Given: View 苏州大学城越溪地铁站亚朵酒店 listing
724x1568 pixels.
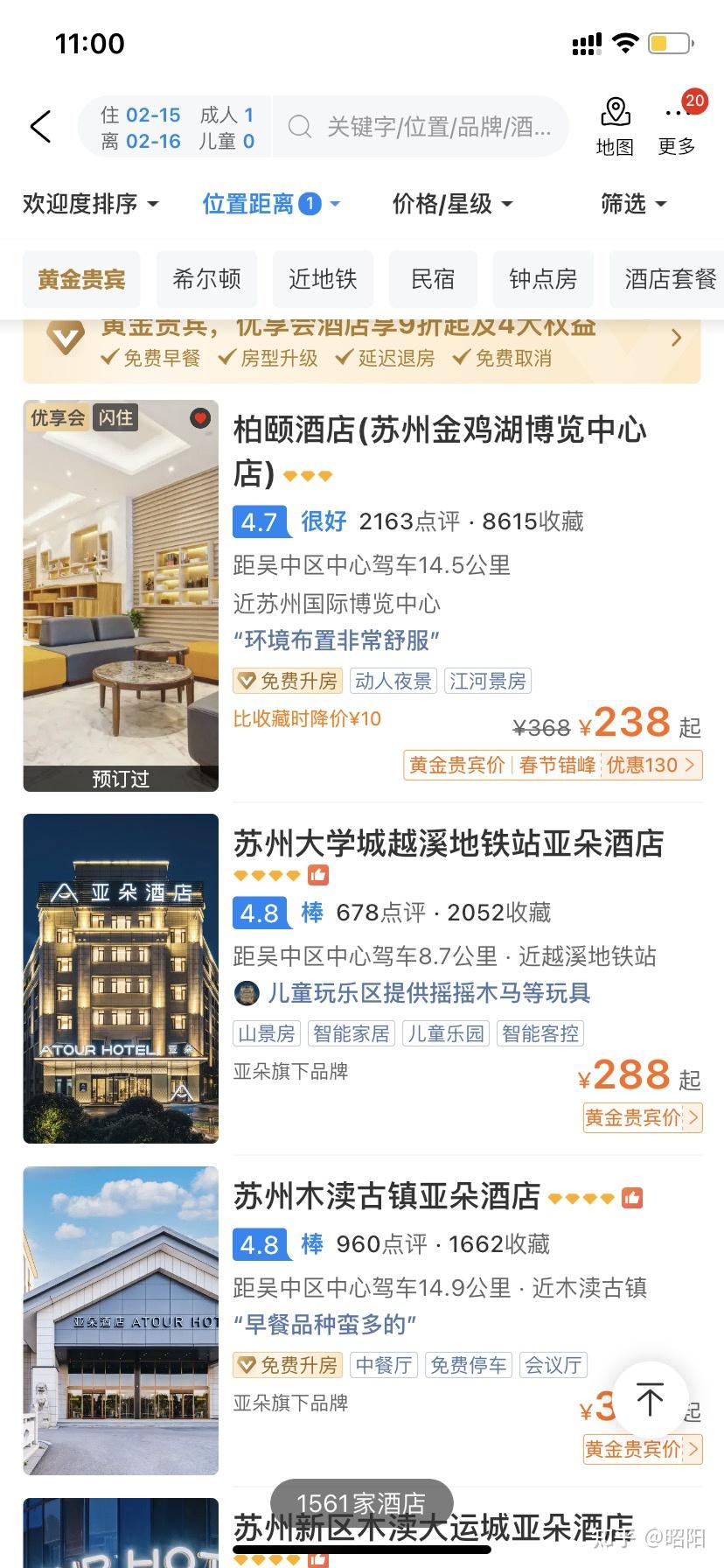Looking at the screenshot, I should click(x=448, y=843).
